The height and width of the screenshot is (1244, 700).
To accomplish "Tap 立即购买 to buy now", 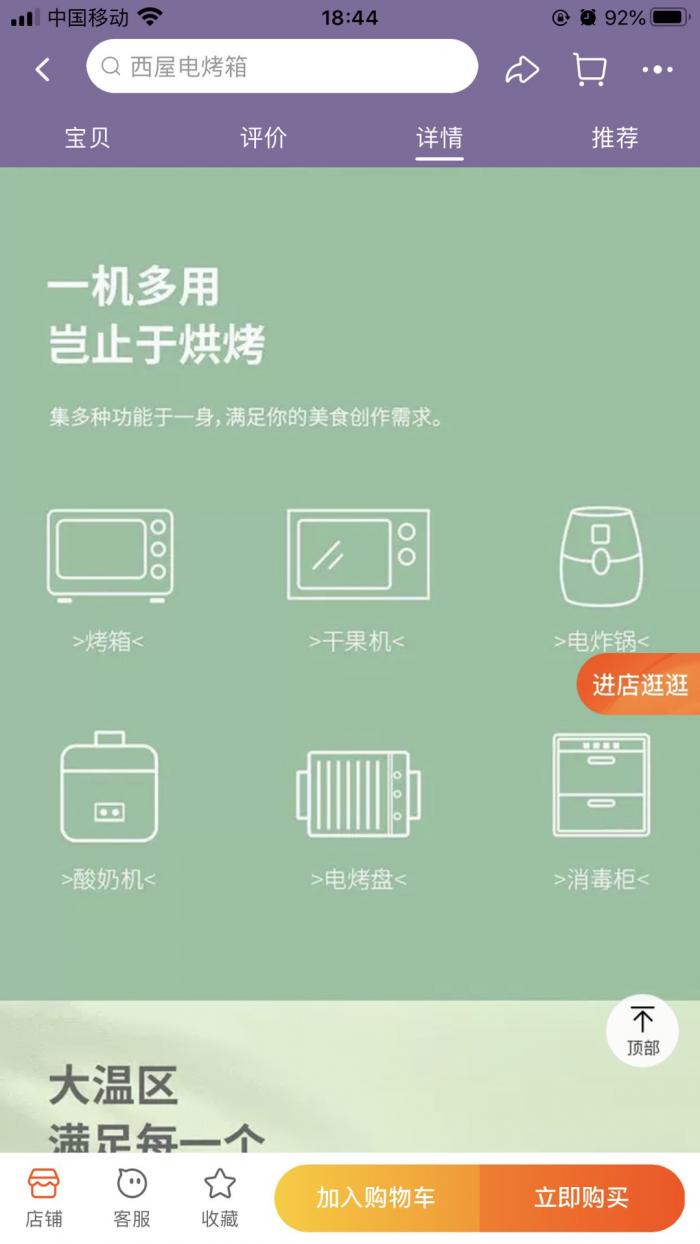I will point(582,1198).
